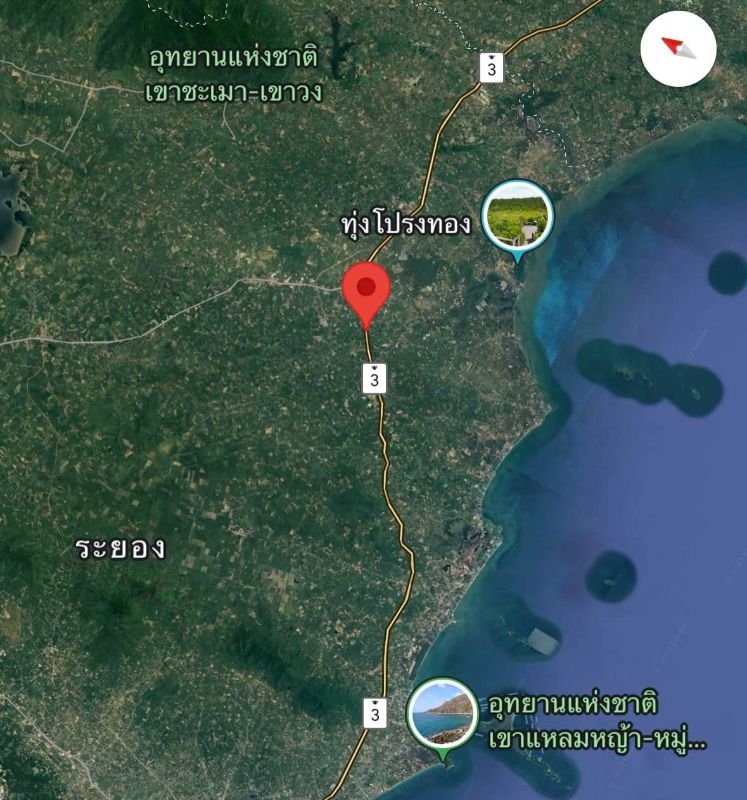Open อุทยานแห่งชาติเขาแหลมหญ้า place photo marker

tap(443, 713)
